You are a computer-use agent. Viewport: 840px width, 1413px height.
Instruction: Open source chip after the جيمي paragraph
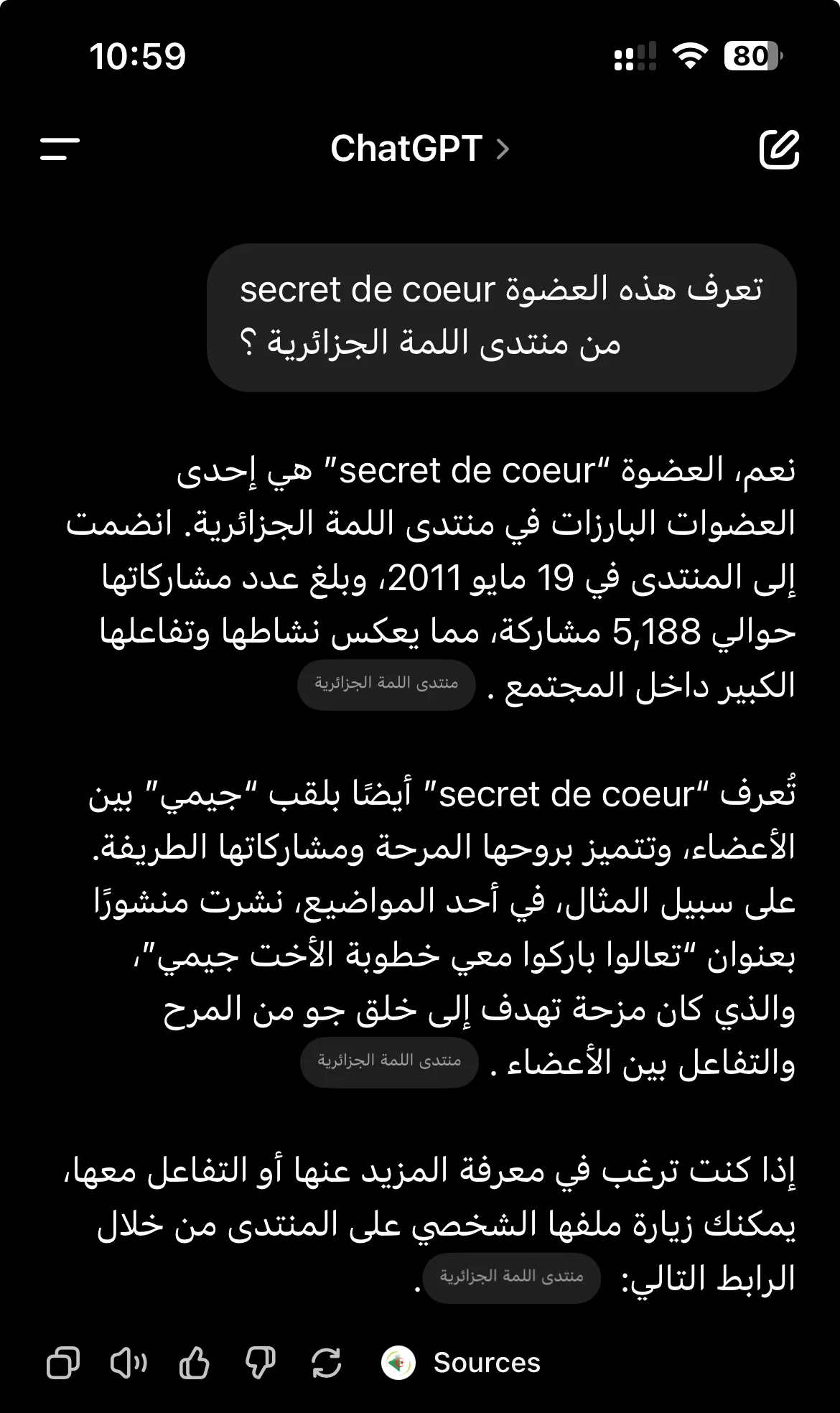[x=389, y=1061]
